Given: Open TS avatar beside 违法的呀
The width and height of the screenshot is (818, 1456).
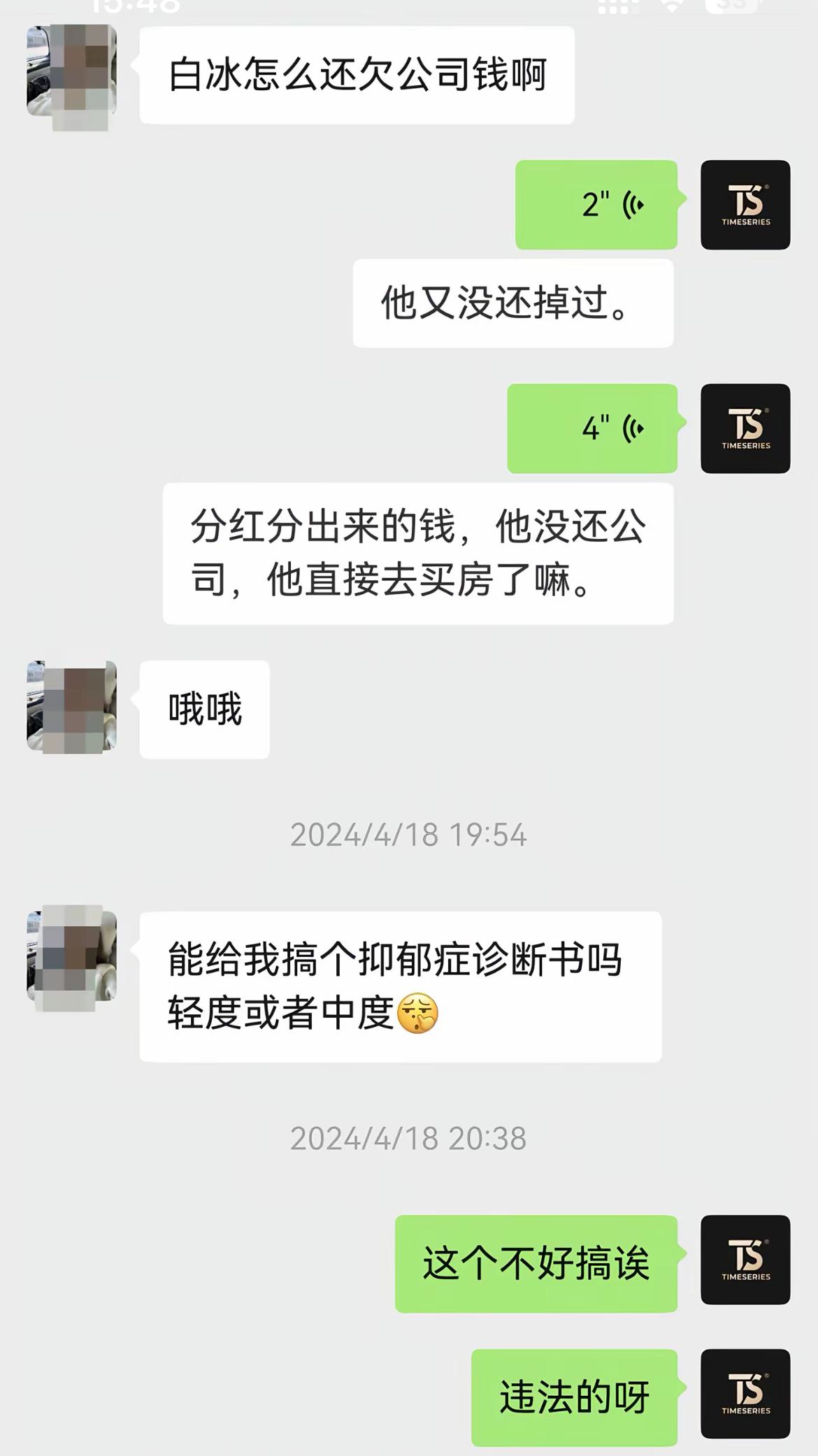Looking at the screenshot, I should point(745,1394).
